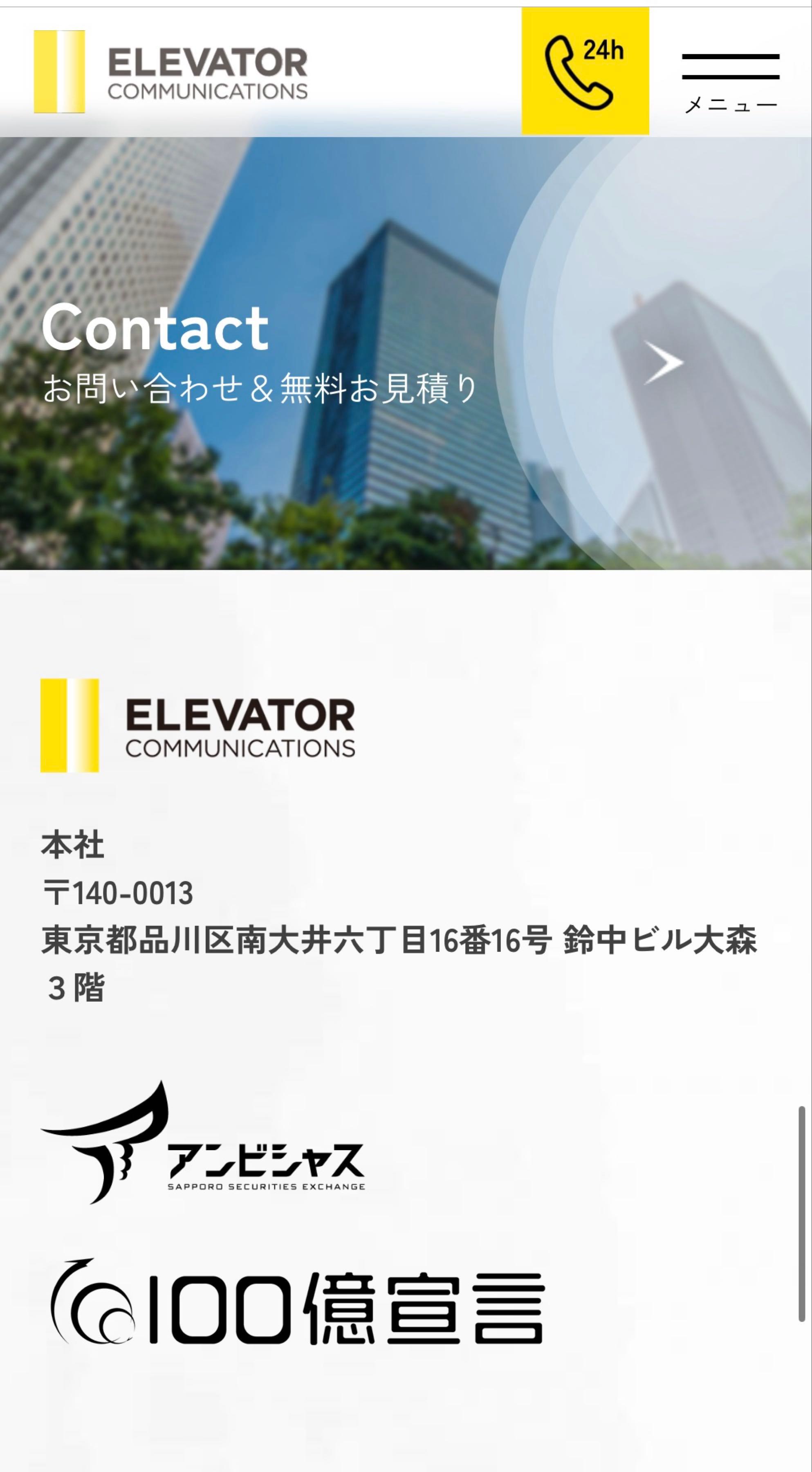Screen dimensions: 812x1472
Task: Go to the Elevator Communications header logo home
Action: click(x=171, y=72)
